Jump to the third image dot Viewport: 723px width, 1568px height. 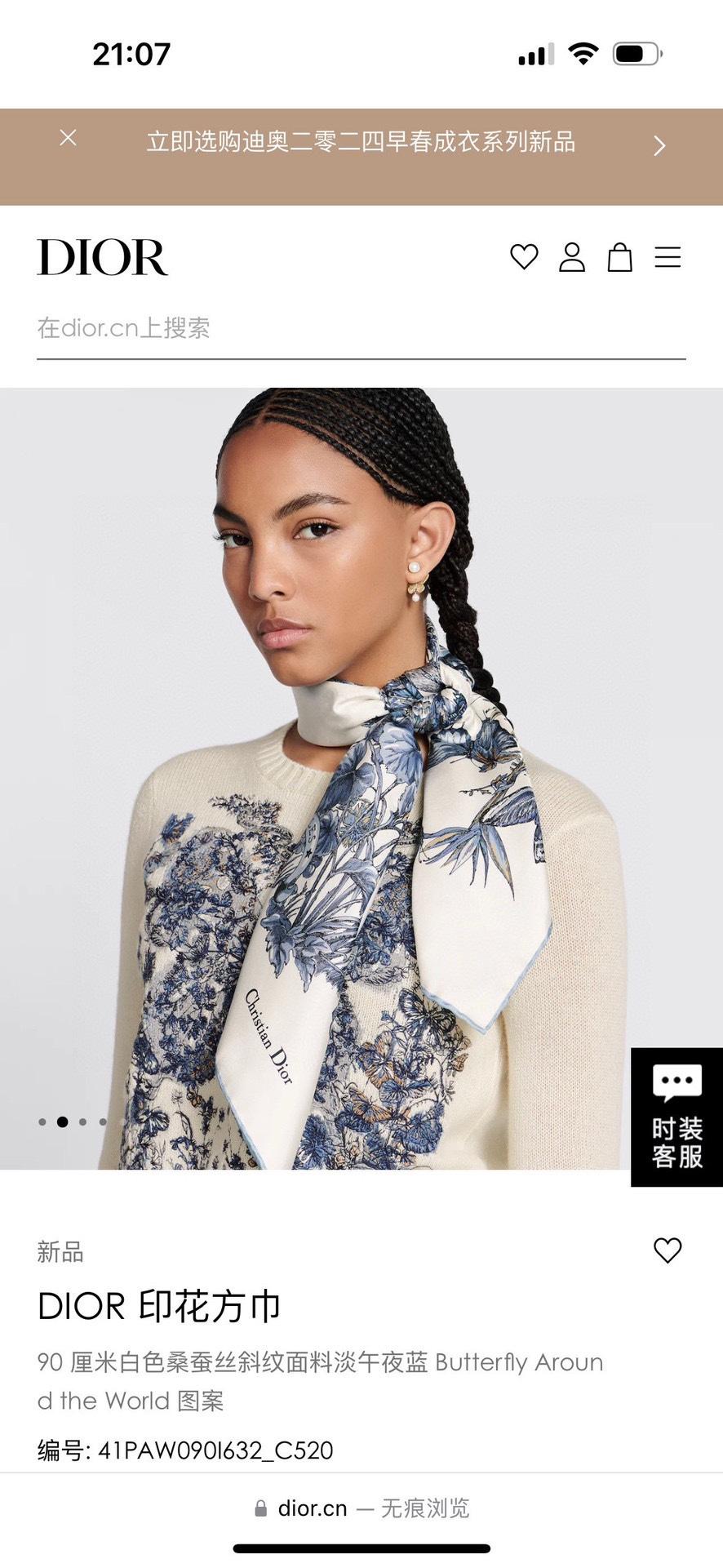pos(82,1122)
